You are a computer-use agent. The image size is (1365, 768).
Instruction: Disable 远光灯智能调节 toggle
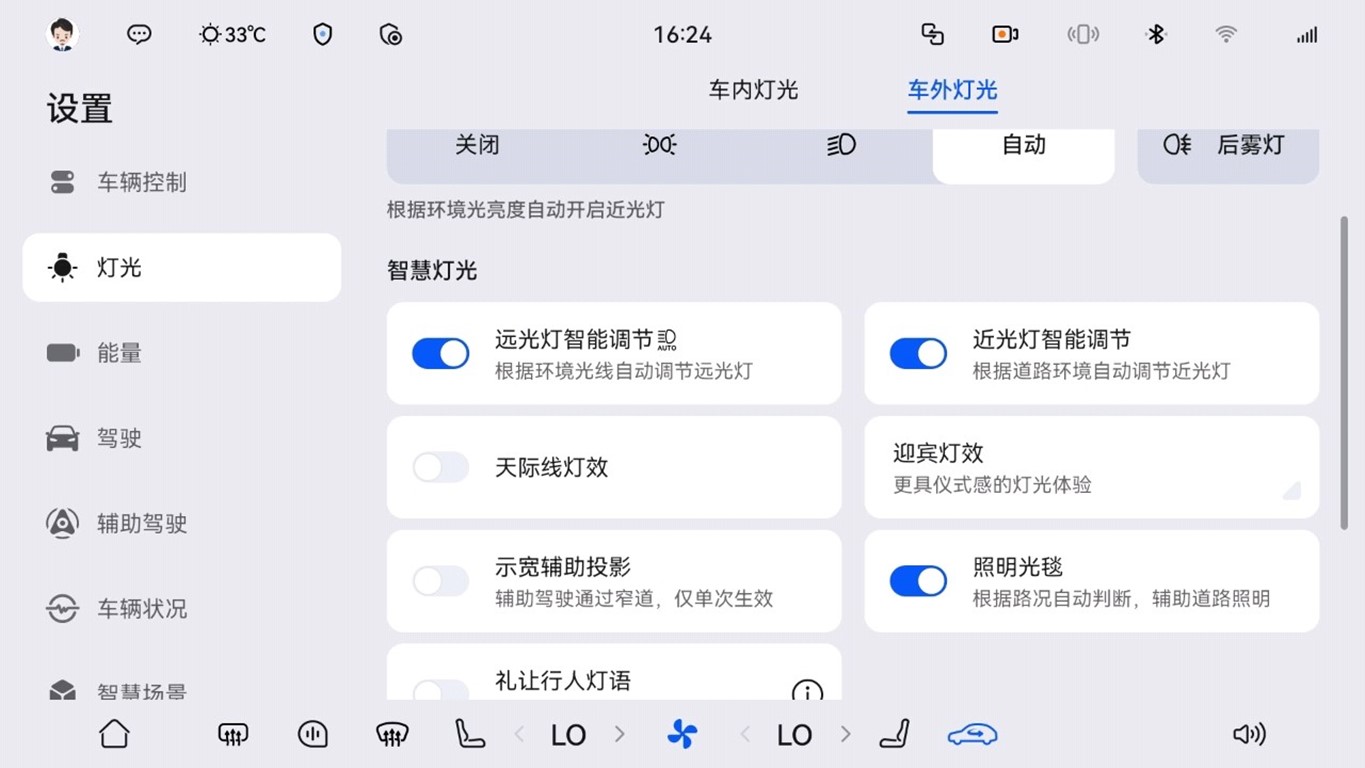tap(441, 353)
